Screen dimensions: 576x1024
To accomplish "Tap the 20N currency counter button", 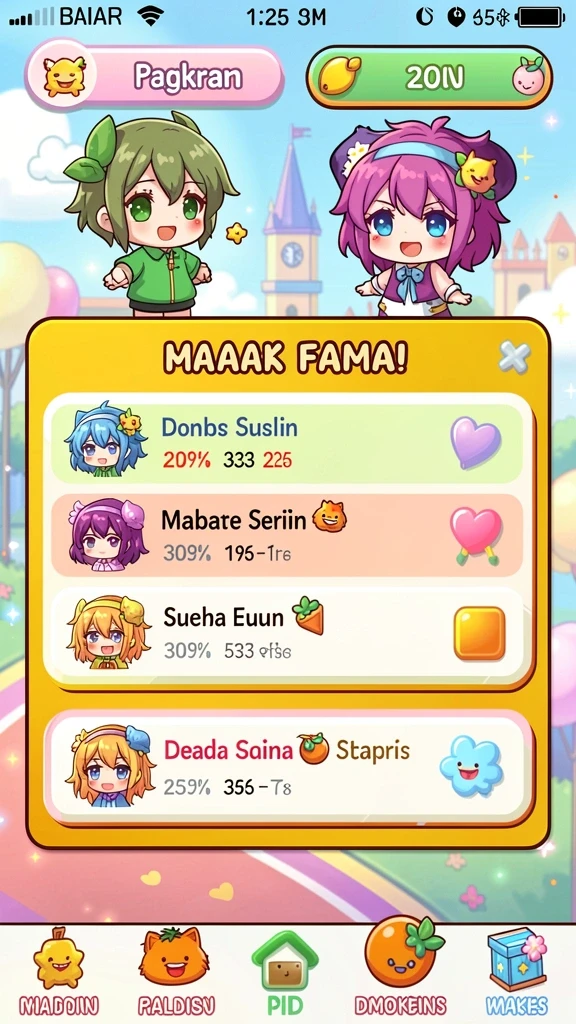I will click(430, 77).
